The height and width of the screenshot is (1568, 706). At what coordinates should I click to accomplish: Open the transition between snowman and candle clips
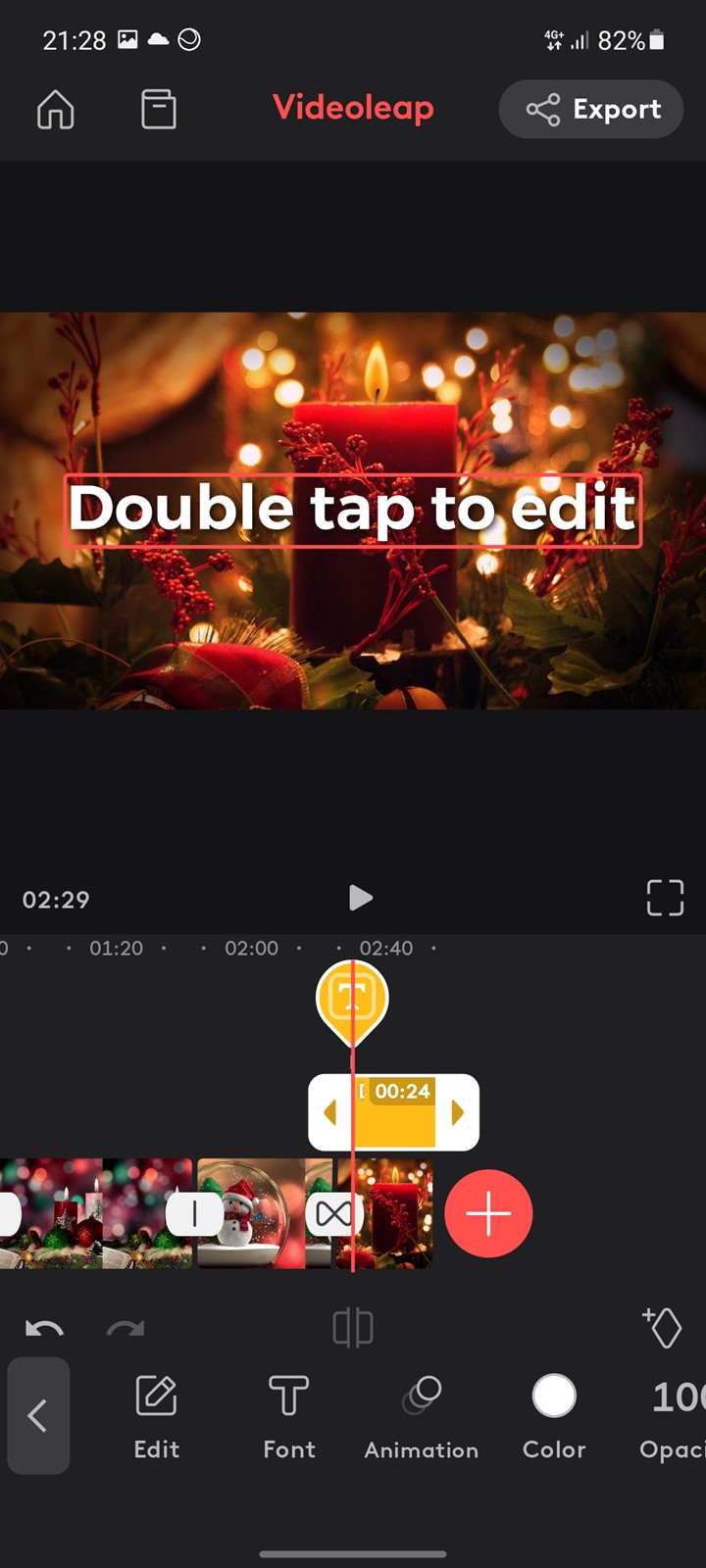[333, 1215]
